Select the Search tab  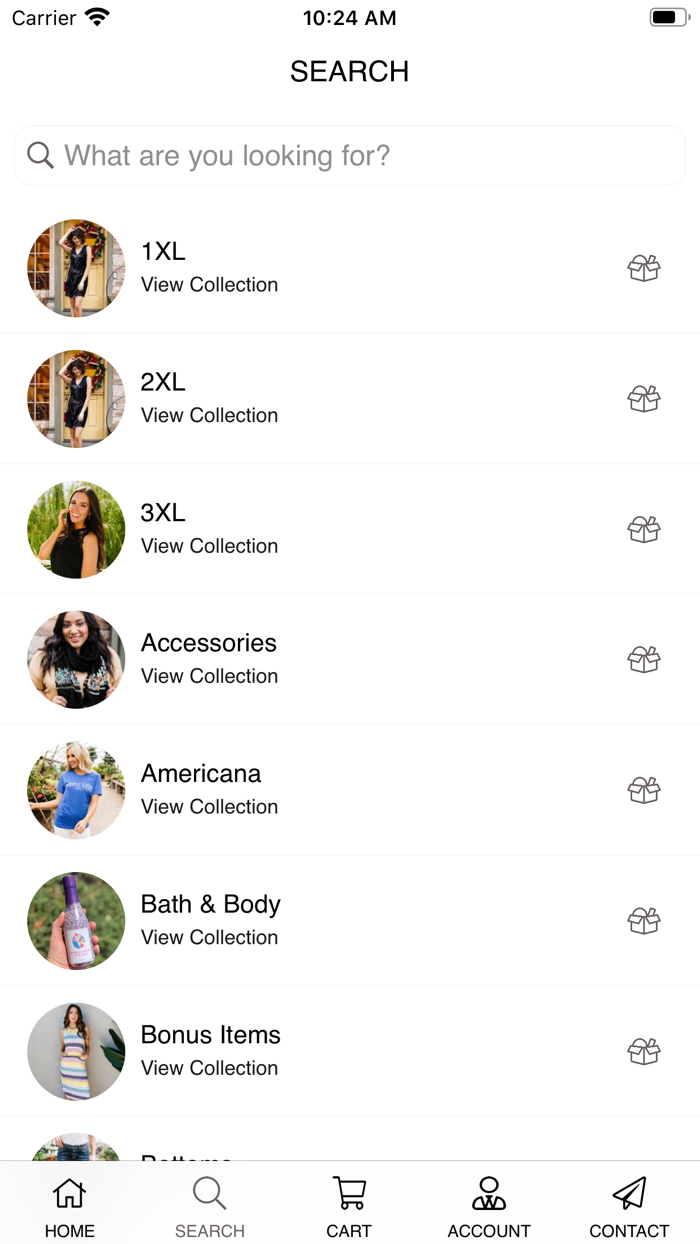tap(210, 1207)
